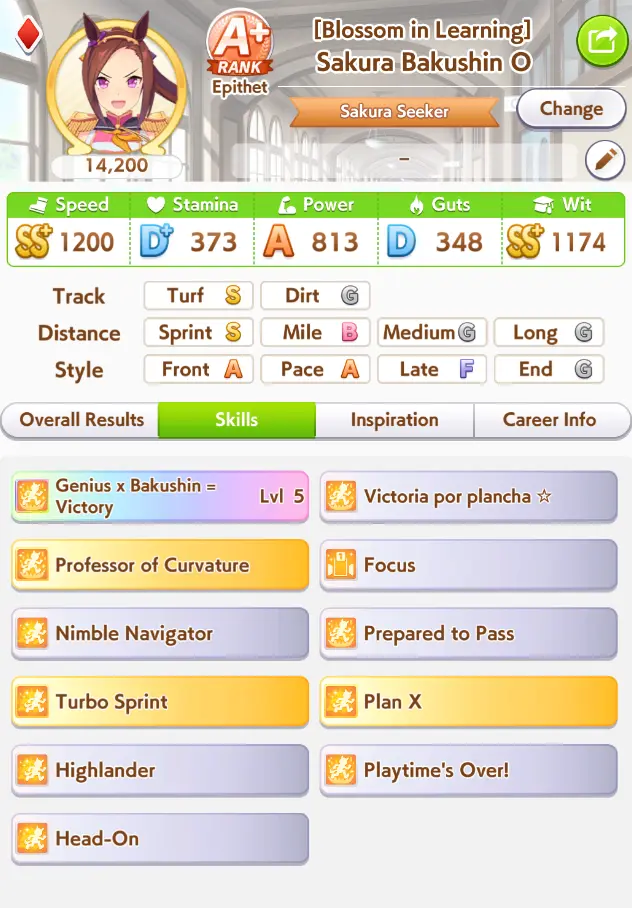
Task: View the Plan X skill description
Action: pos(468,702)
